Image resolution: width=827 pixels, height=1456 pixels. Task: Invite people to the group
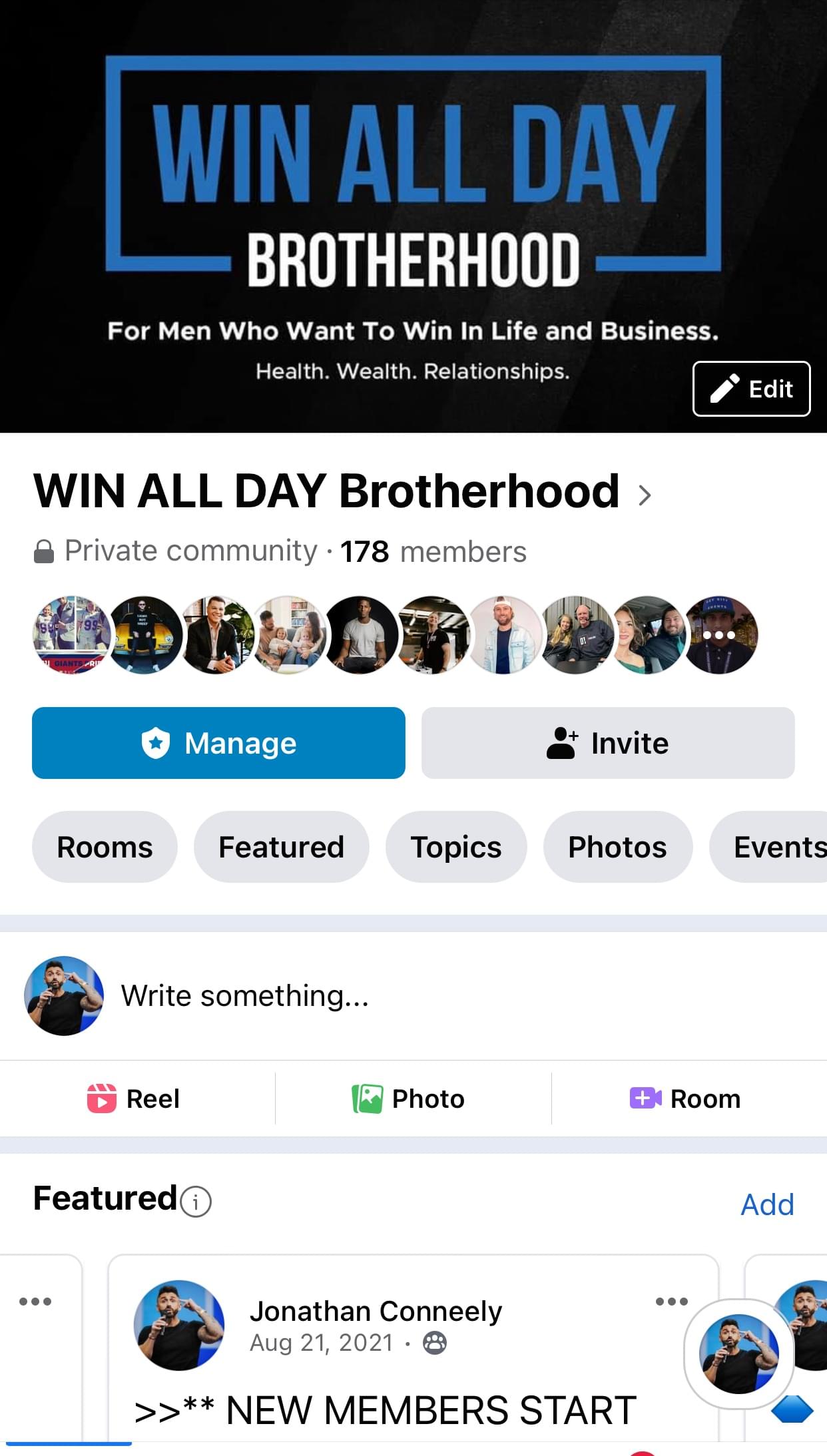pos(607,743)
